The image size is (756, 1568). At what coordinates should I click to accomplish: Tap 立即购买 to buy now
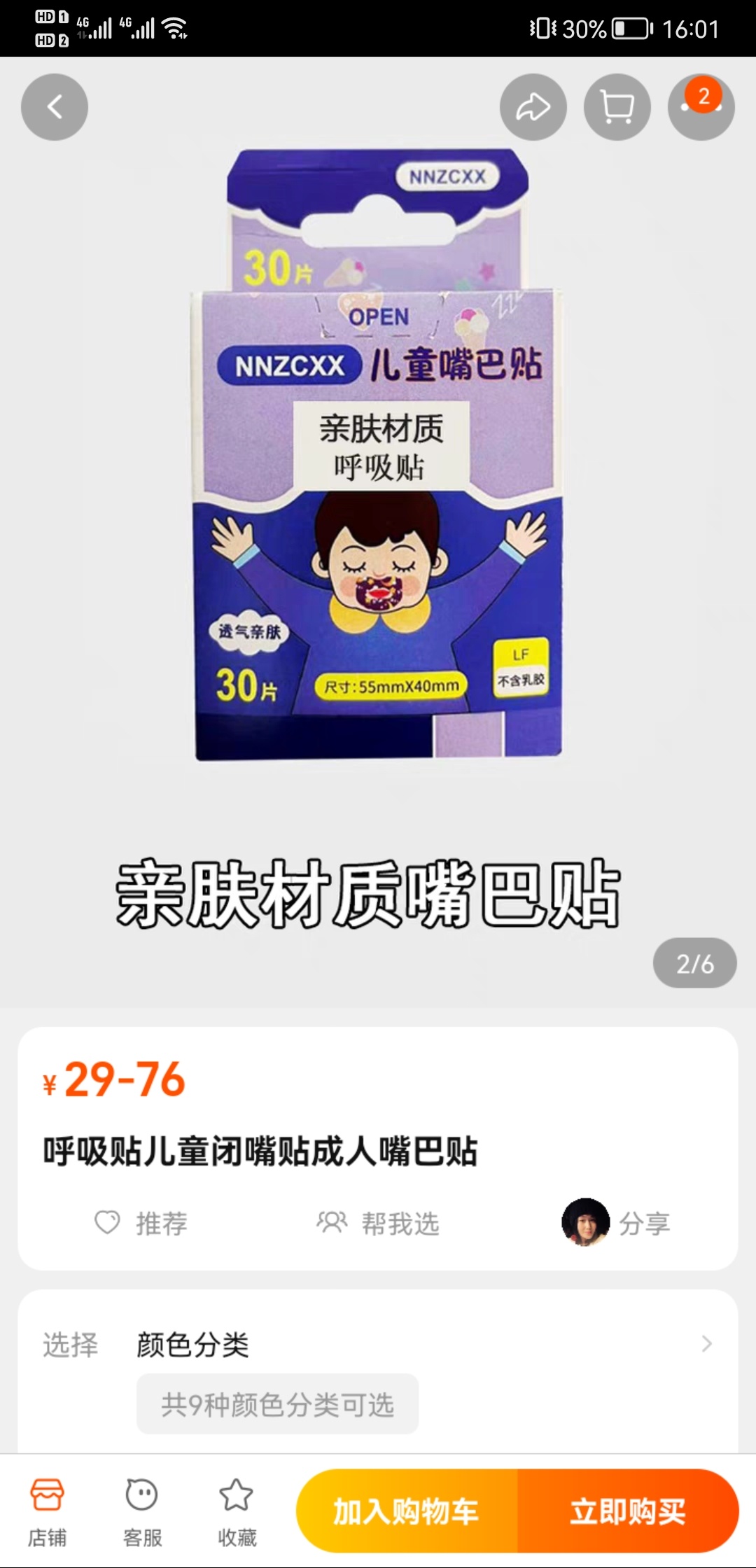click(627, 1511)
